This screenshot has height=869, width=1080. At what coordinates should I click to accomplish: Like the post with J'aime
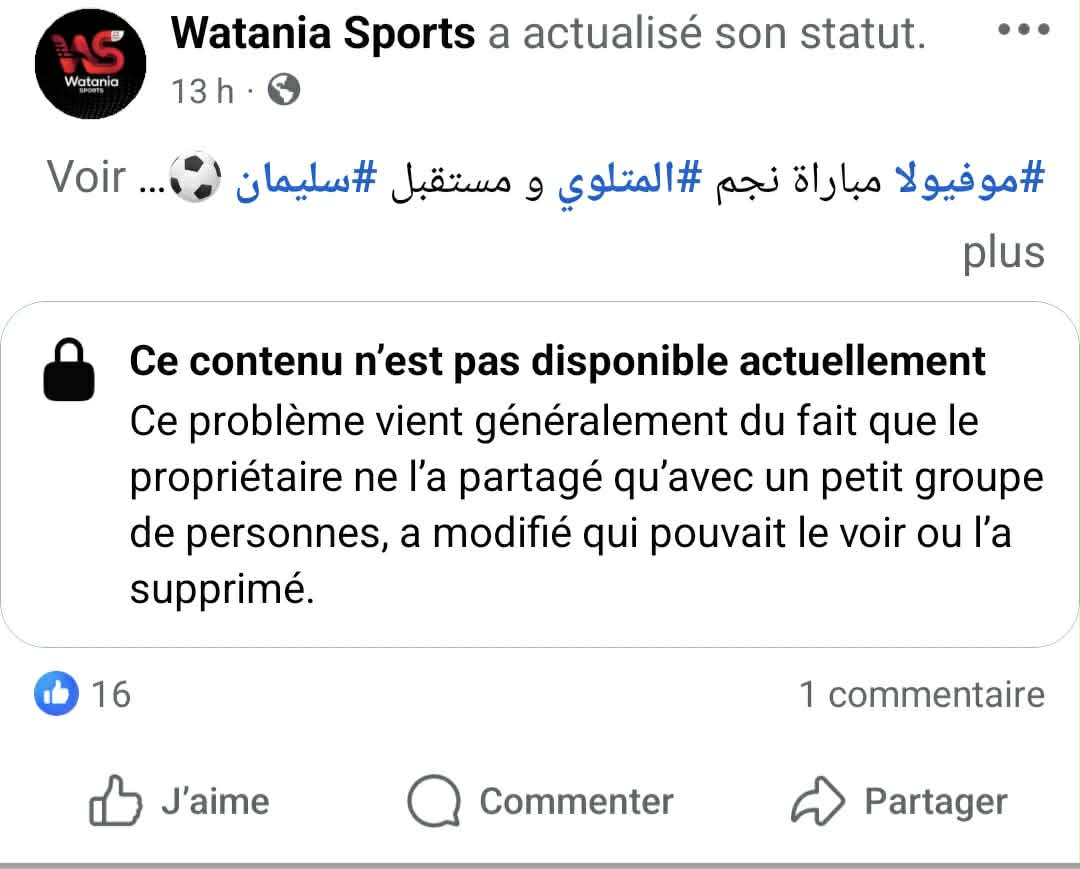point(180,801)
